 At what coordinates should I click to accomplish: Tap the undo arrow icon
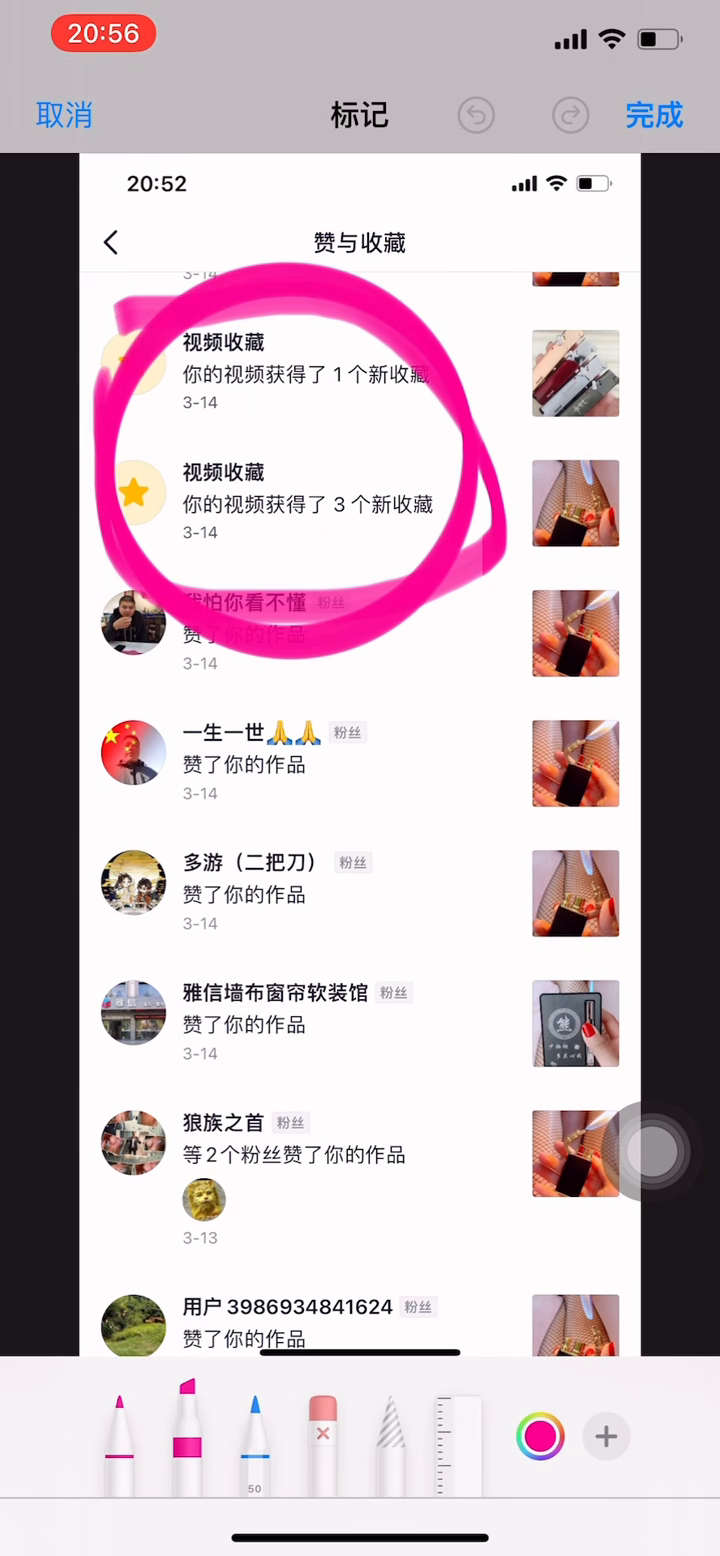[476, 115]
